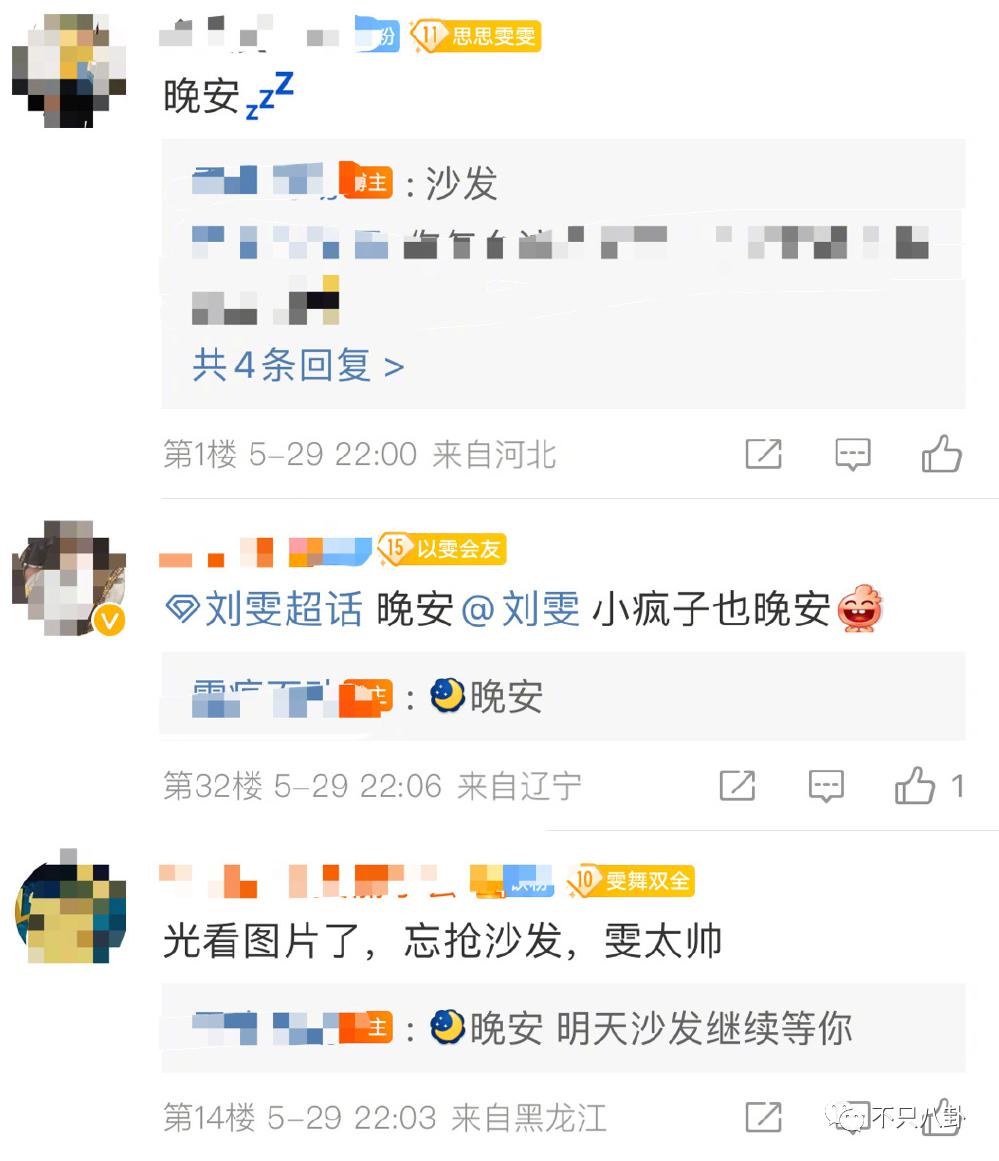The width and height of the screenshot is (999, 1161).
Task: Like the 第1楼 comment from 河北
Action: click(x=941, y=455)
